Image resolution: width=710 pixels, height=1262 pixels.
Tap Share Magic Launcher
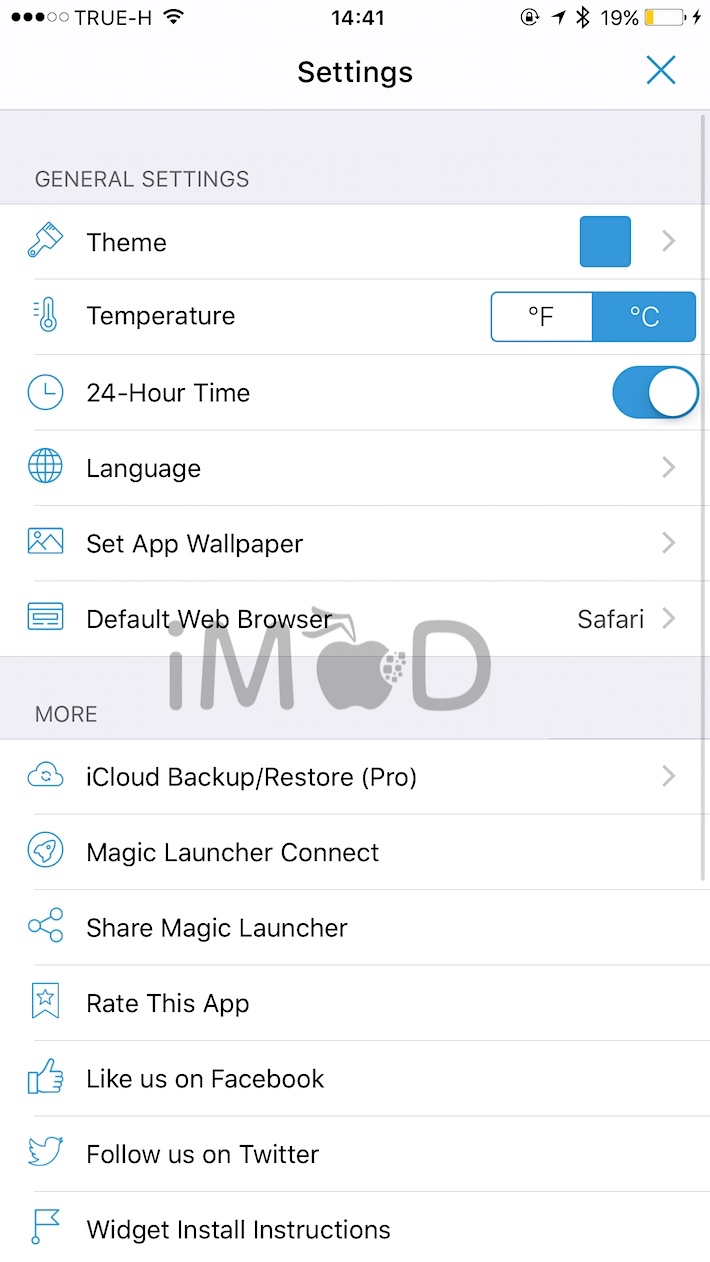(x=355, y=928)
